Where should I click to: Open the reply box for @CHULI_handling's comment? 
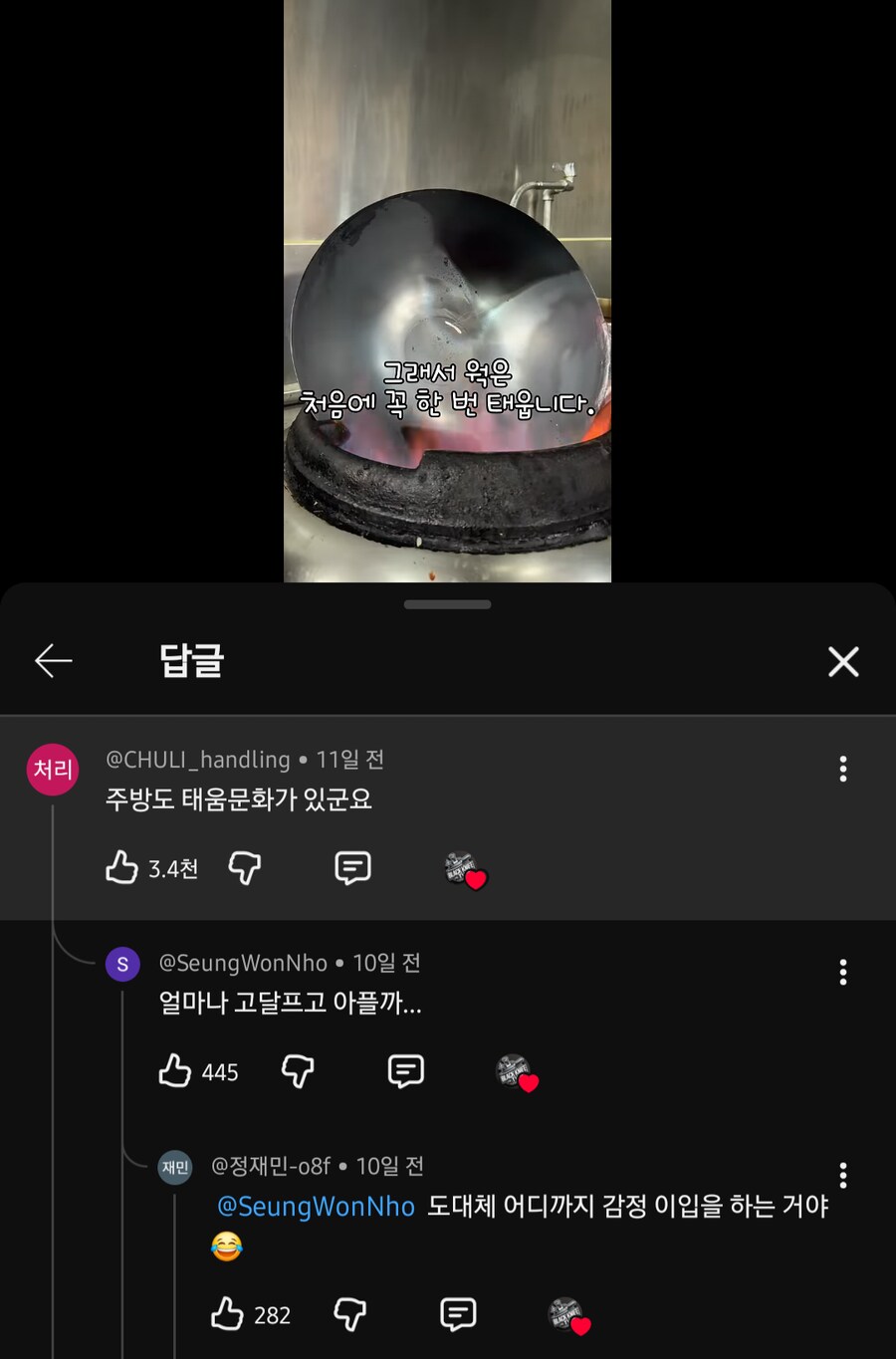[352, 867]
